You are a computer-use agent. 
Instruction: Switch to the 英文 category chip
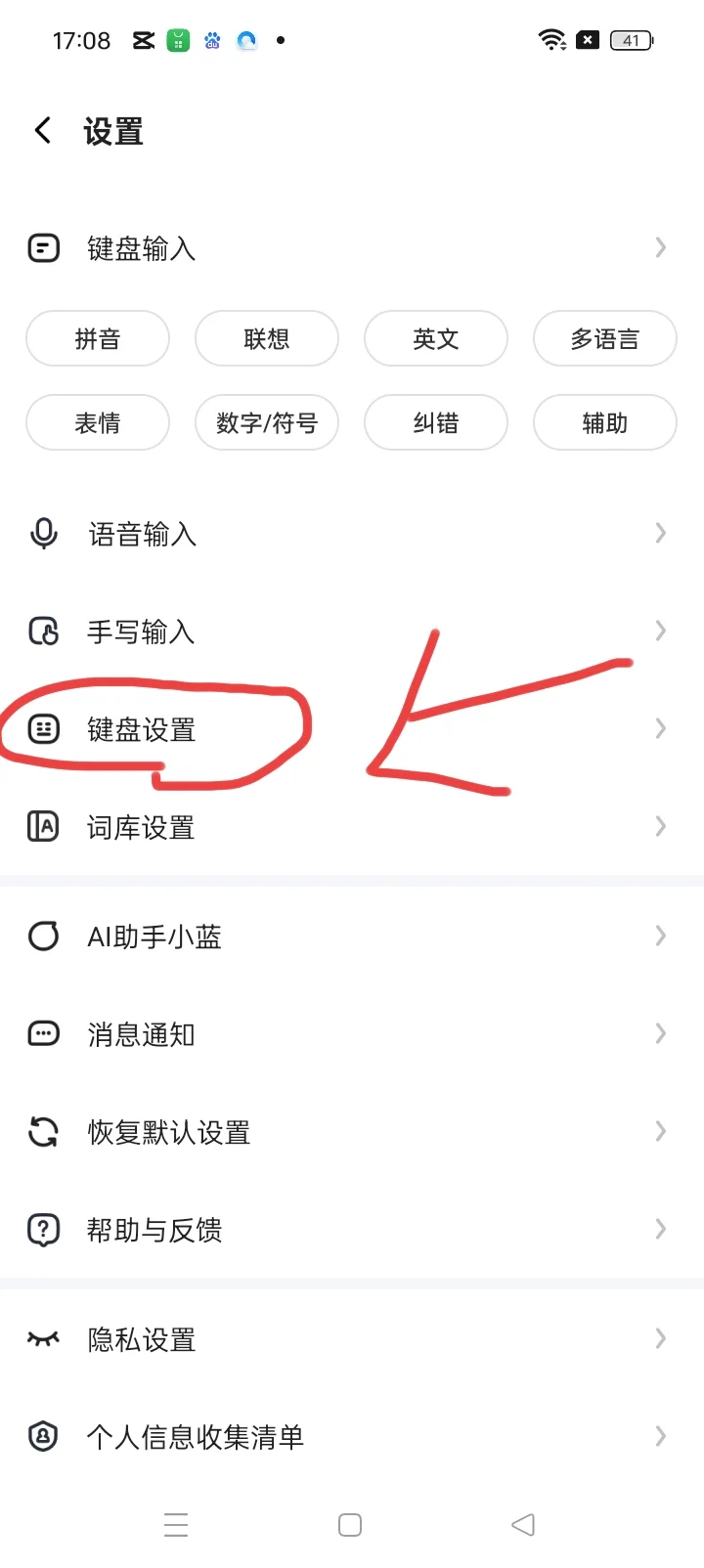point(436,338)
